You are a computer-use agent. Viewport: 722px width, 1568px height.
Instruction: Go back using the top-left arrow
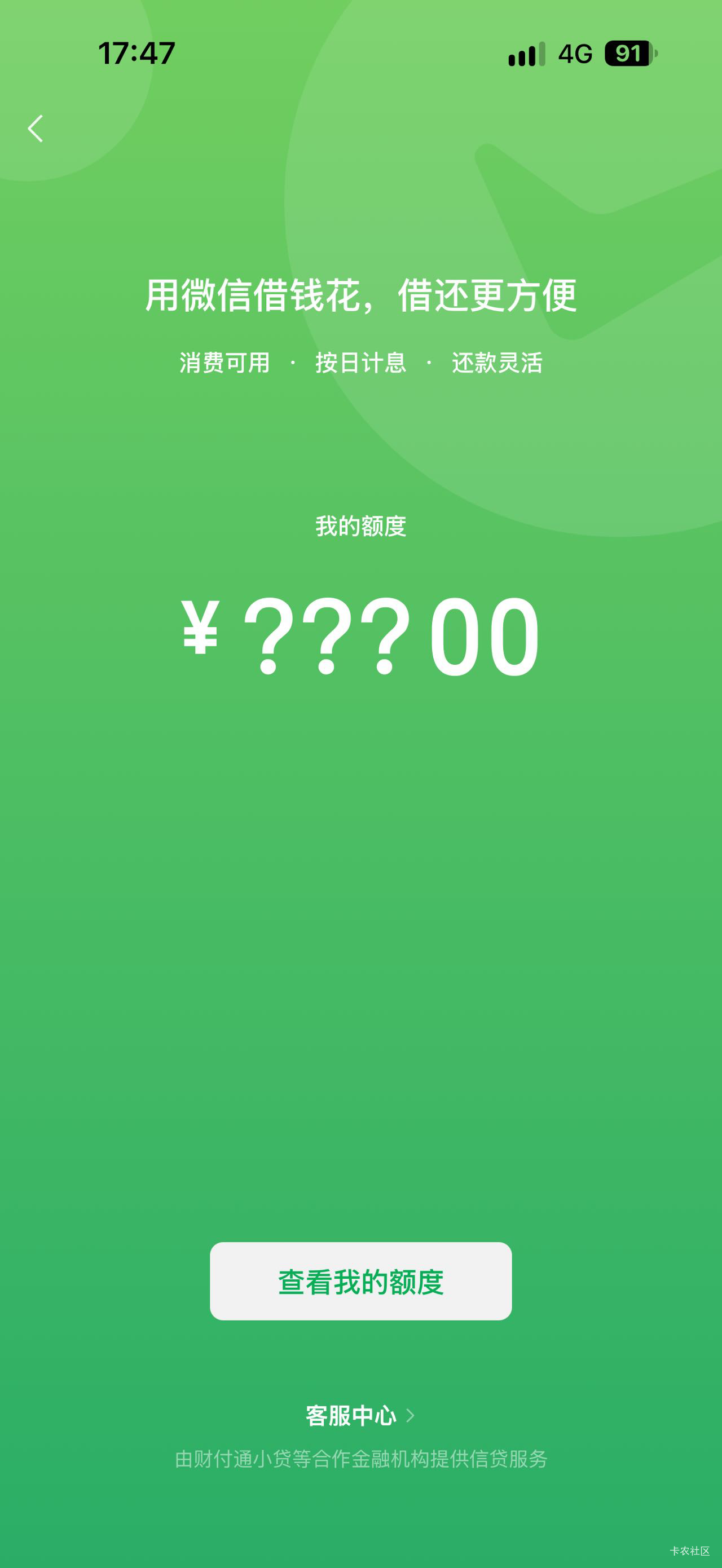[x=36, y=129]
